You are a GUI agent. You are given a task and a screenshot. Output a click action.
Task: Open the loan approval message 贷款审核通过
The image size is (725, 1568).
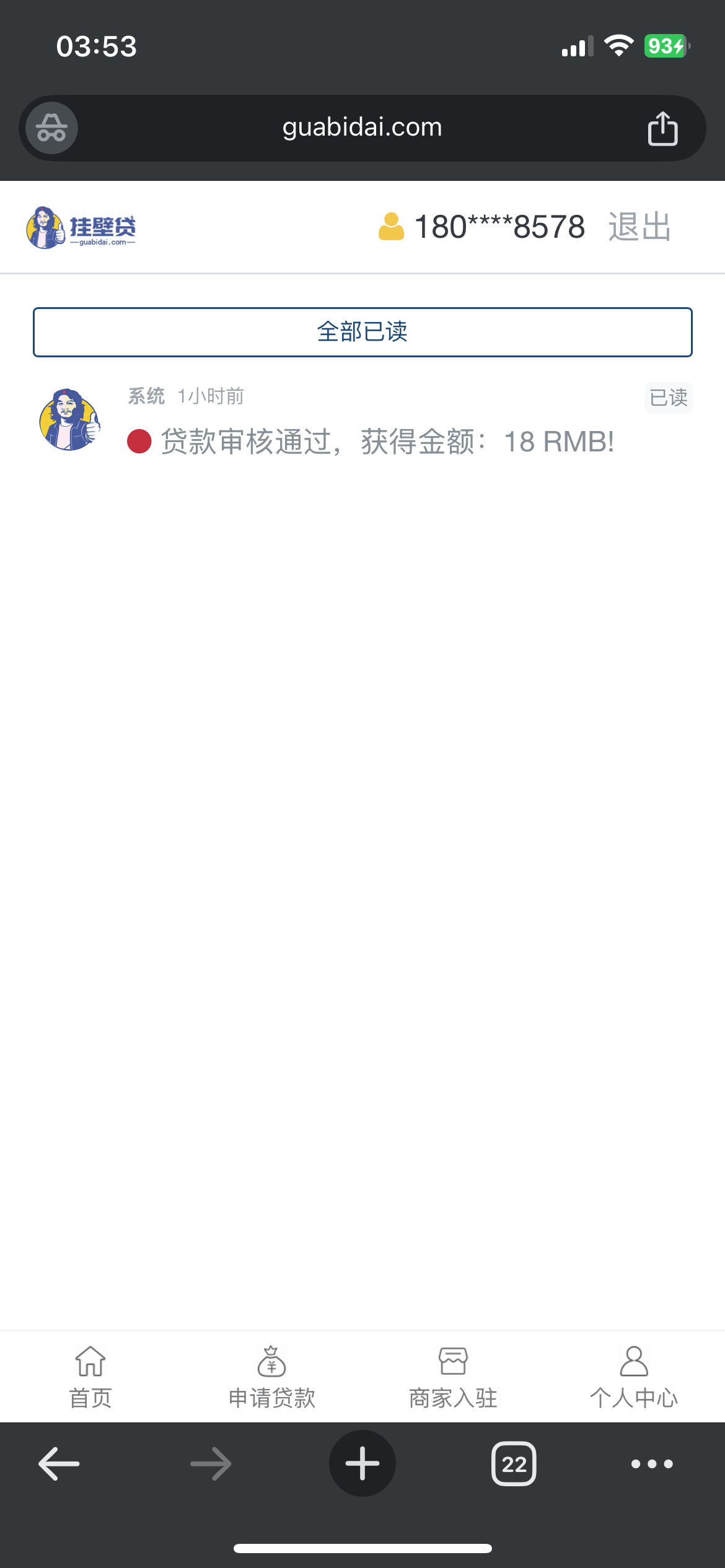pos(387,442)
